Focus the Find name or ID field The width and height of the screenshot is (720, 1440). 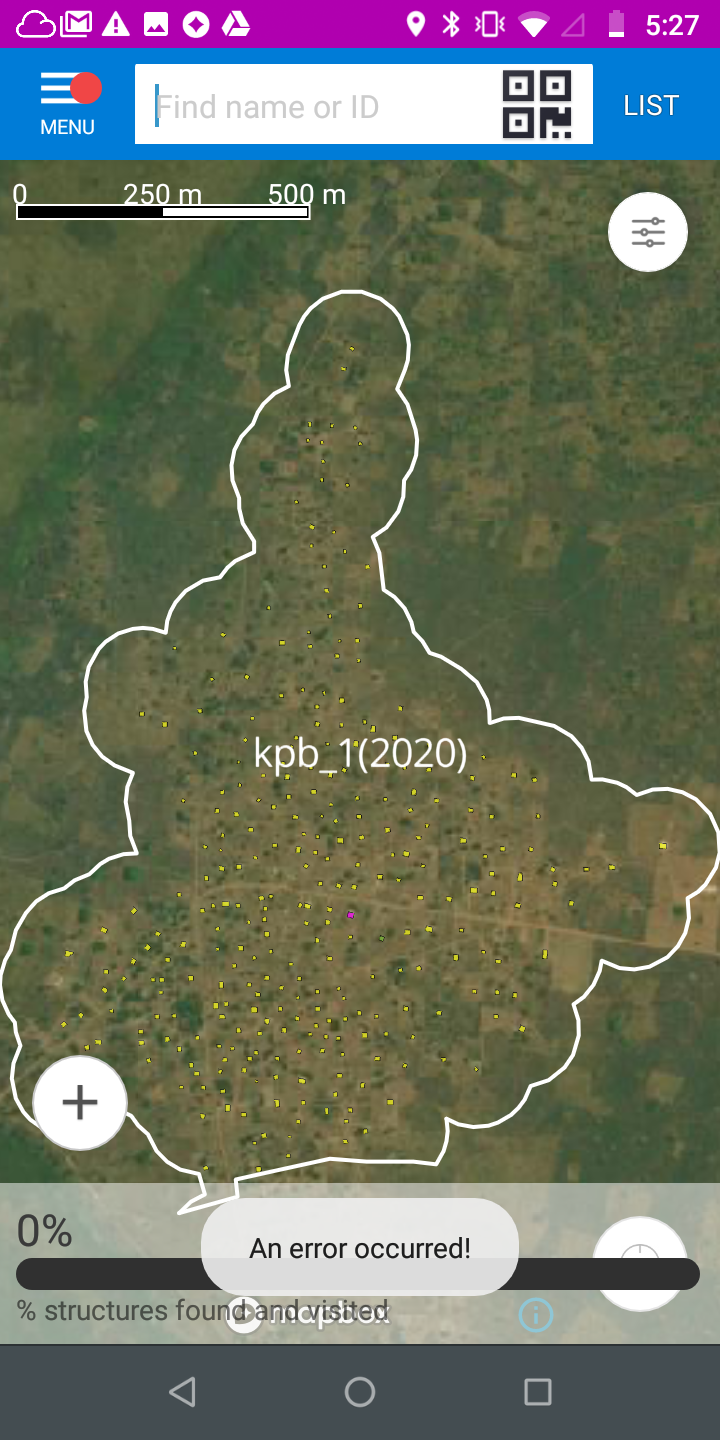318,105
